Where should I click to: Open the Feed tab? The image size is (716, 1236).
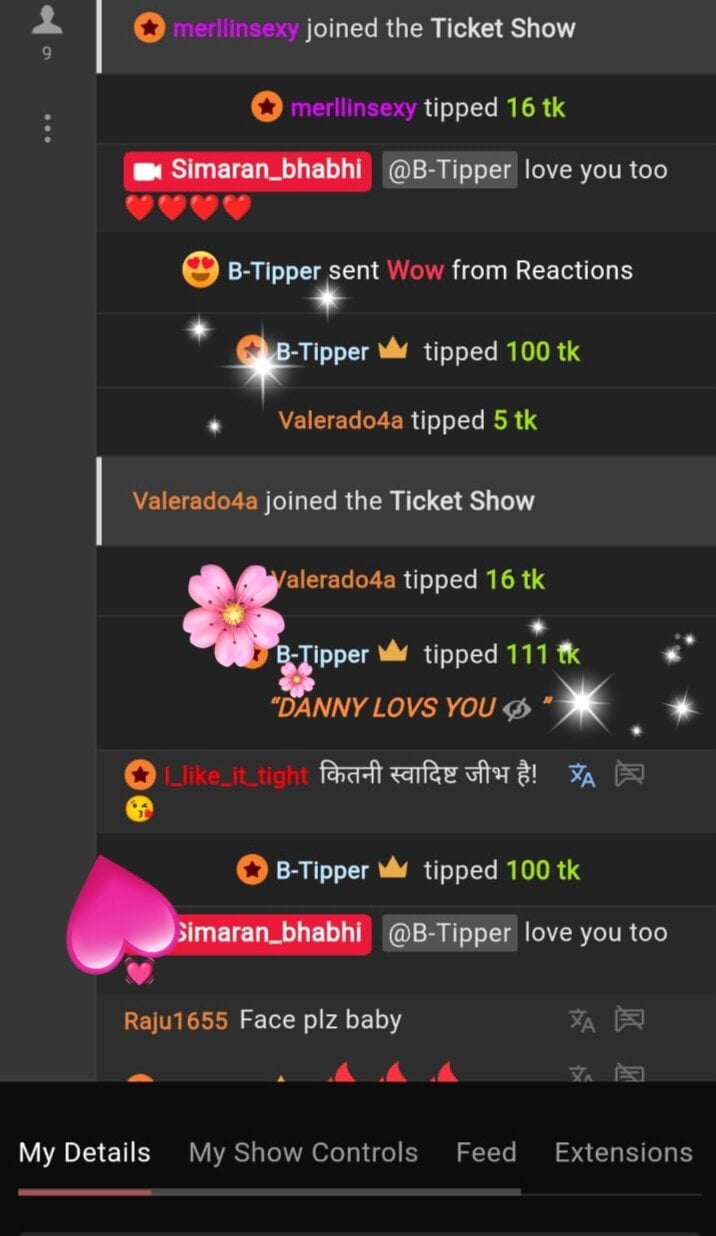(486, 1152)
